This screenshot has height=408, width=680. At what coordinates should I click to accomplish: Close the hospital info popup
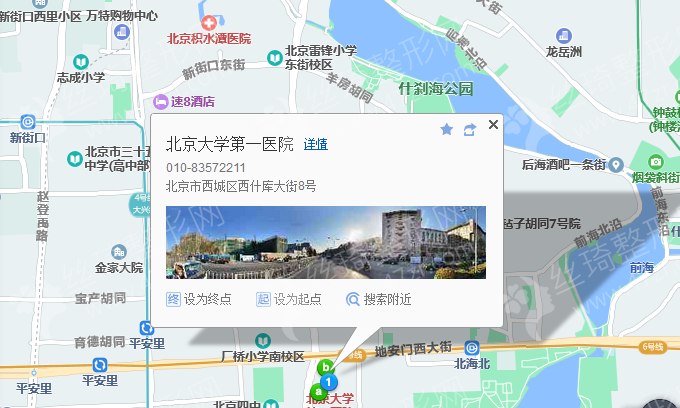493,125
